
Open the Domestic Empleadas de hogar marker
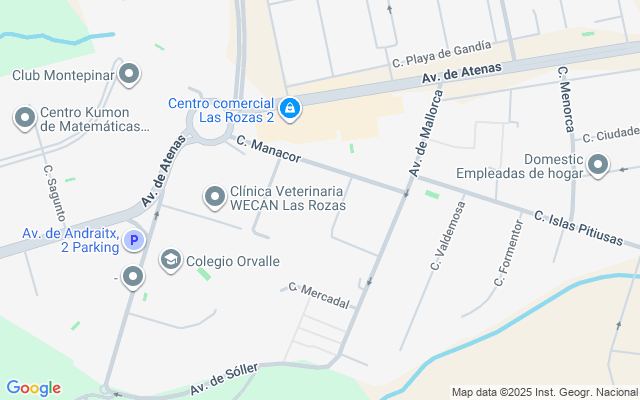599,165
